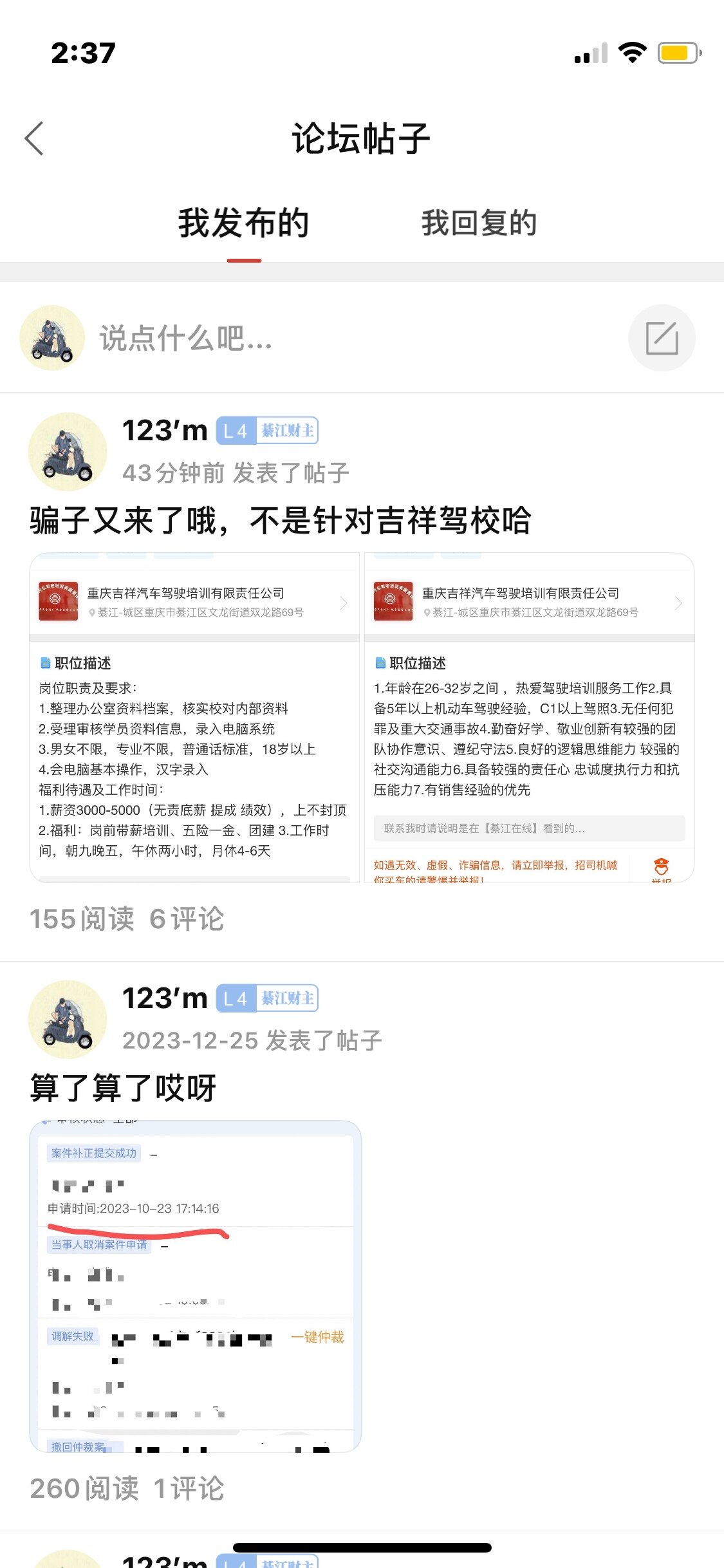
Task: Tap the compose post icon
Action: tap(662, 338)
